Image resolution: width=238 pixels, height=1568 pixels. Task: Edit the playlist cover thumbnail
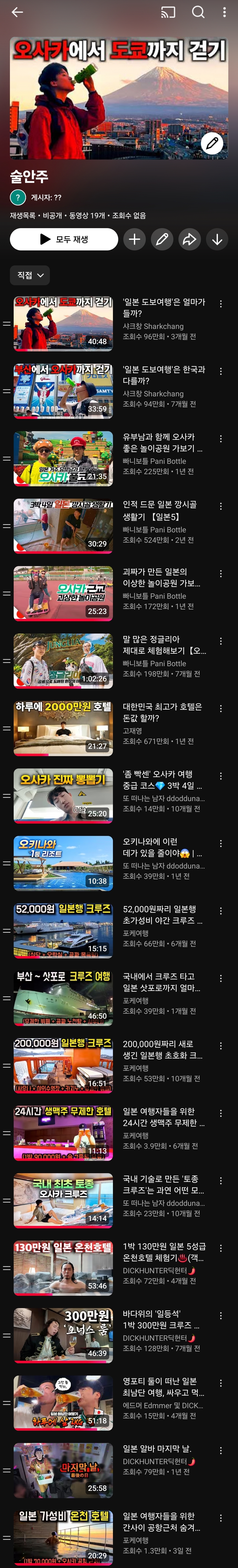pyautogui.click(x=212, y=144)
